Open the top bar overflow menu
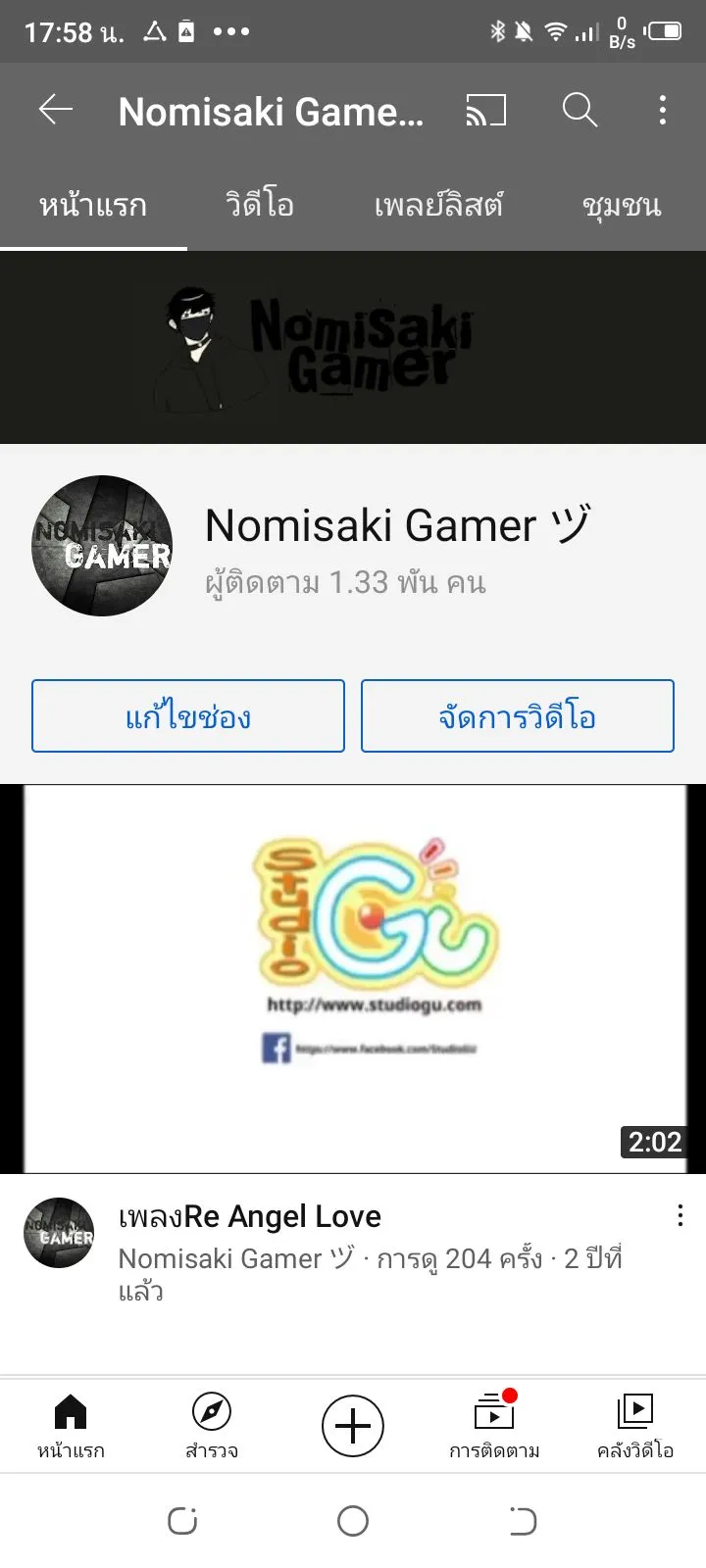This screenshot has height=1568, width=706. [663, 111]
